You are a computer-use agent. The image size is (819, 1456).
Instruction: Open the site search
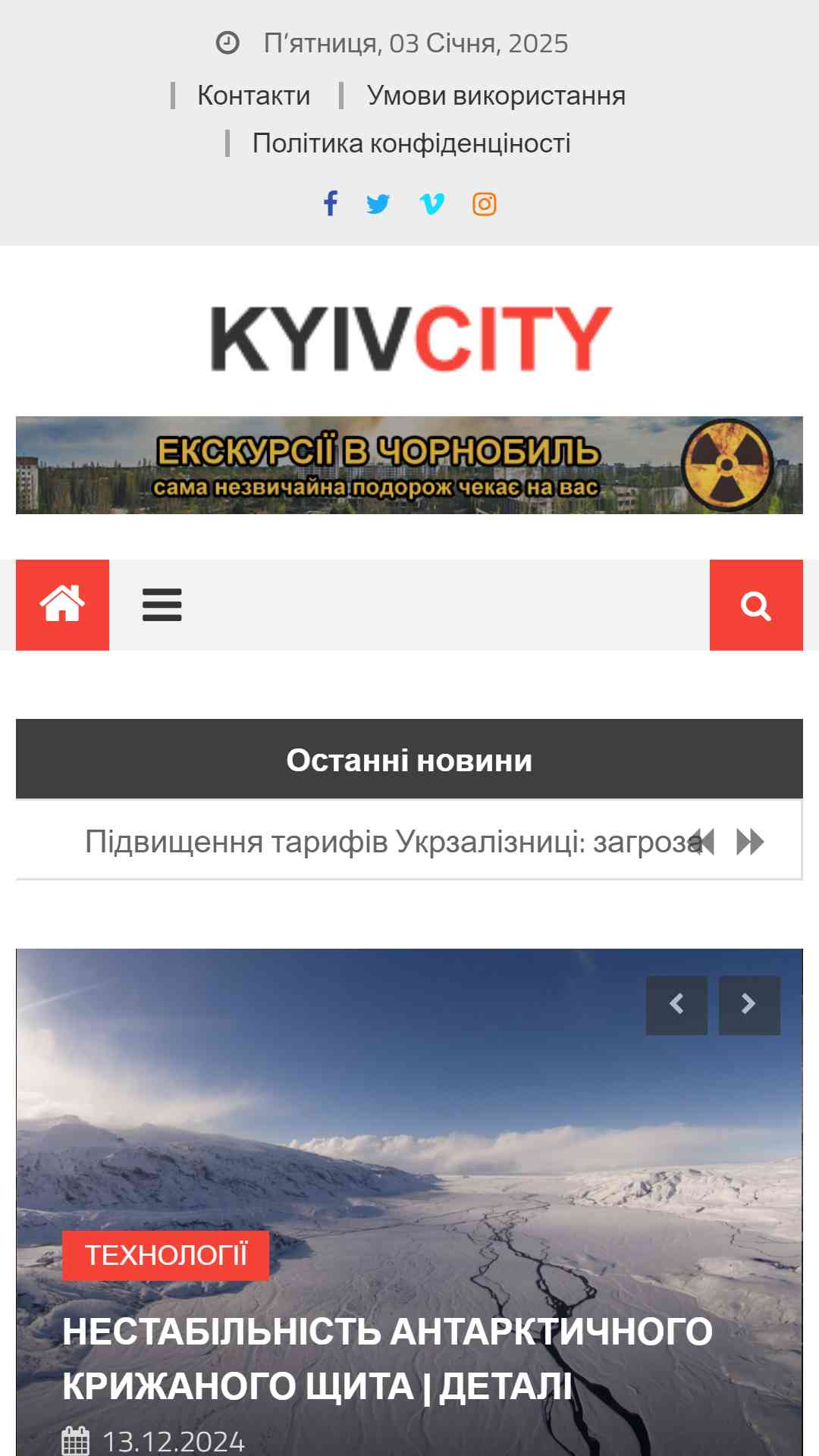(756, 605)
